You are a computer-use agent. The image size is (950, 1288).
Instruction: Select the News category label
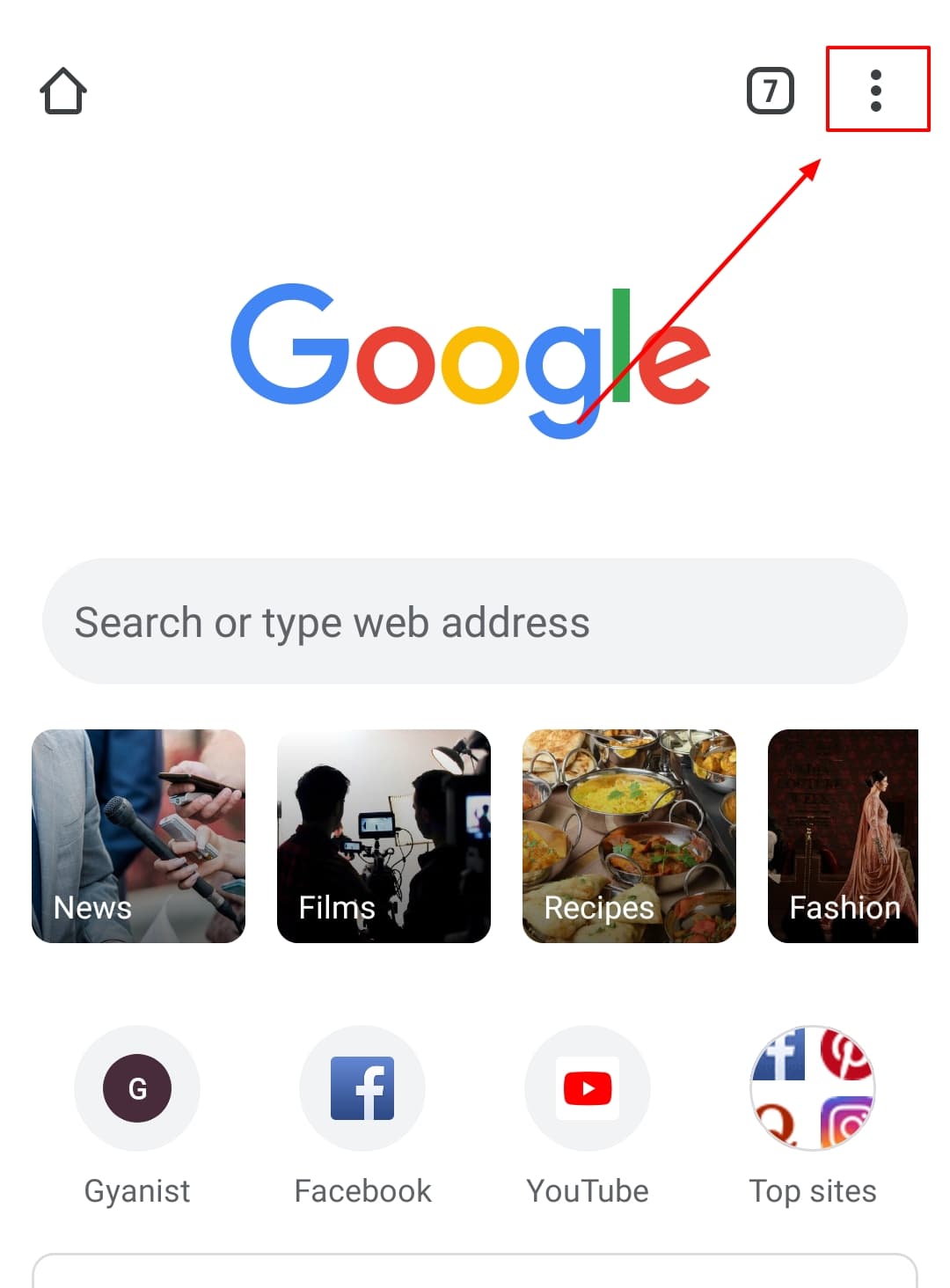[91, 907]
